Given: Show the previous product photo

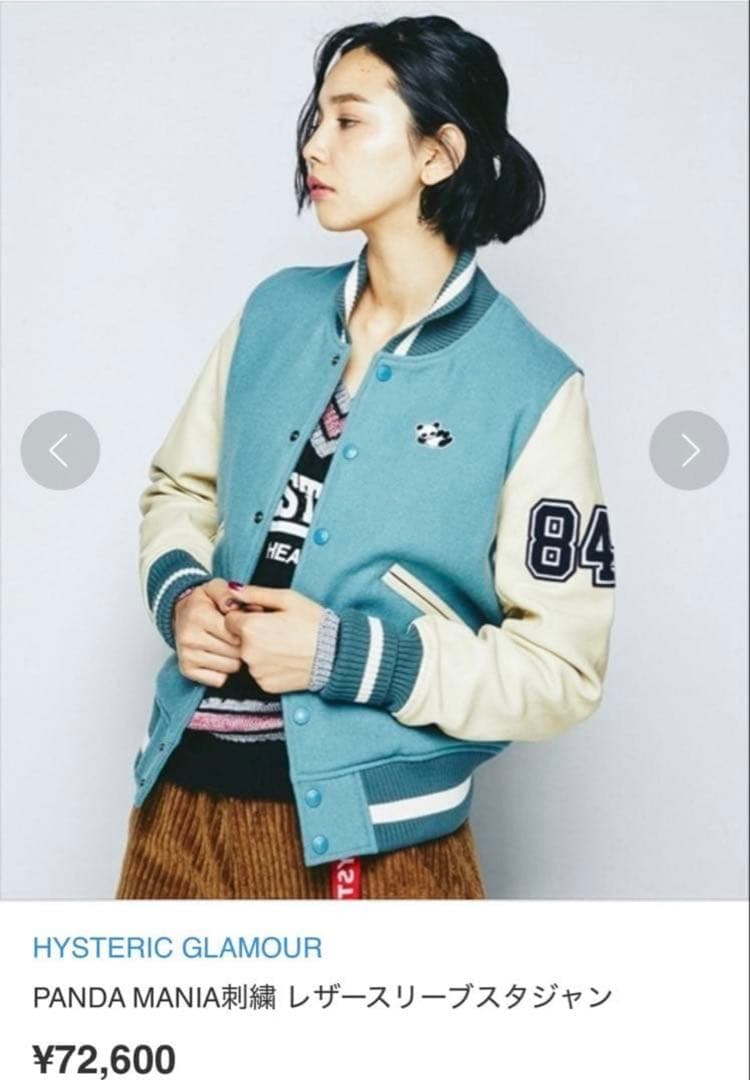Looking at the screenshot, I should click(60, 450).
